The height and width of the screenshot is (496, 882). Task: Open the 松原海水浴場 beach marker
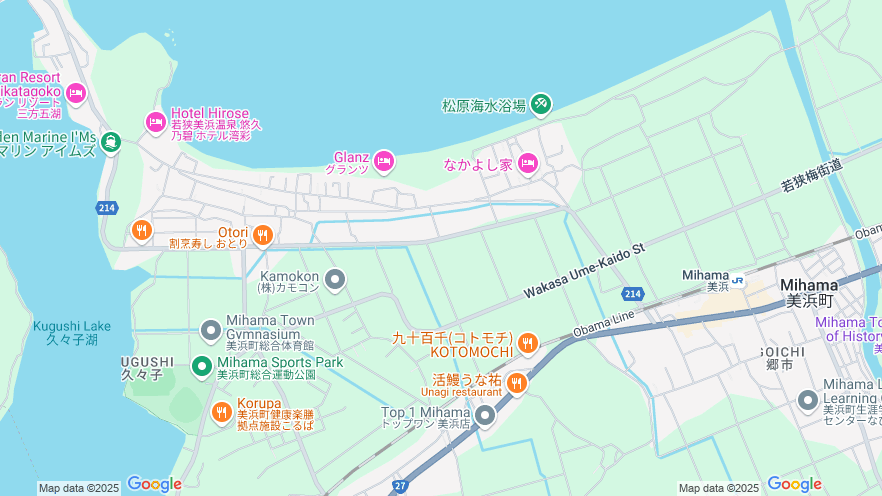click(x=540, y=102)
